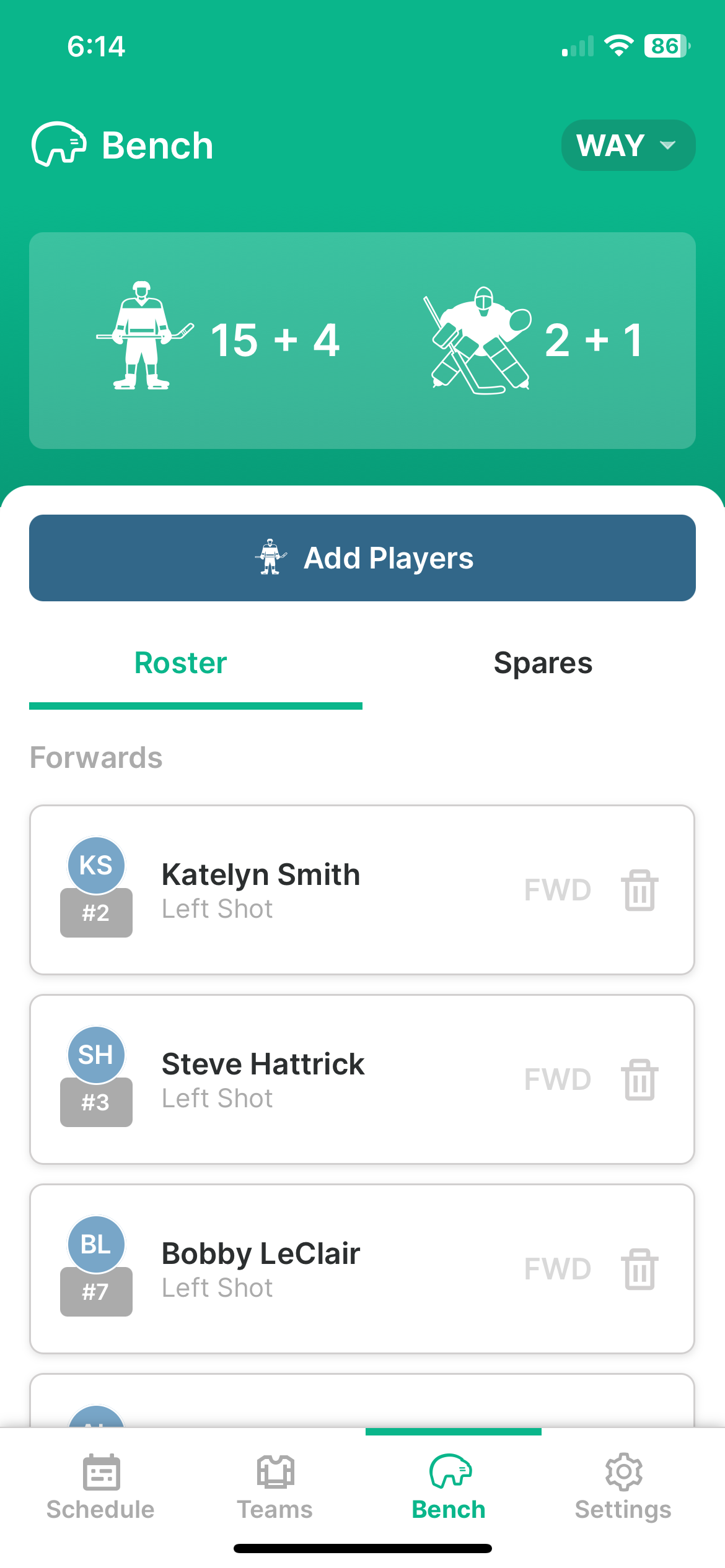
Task: Delete Katelyn Smith from the roster
Action: tap(639, 890)
